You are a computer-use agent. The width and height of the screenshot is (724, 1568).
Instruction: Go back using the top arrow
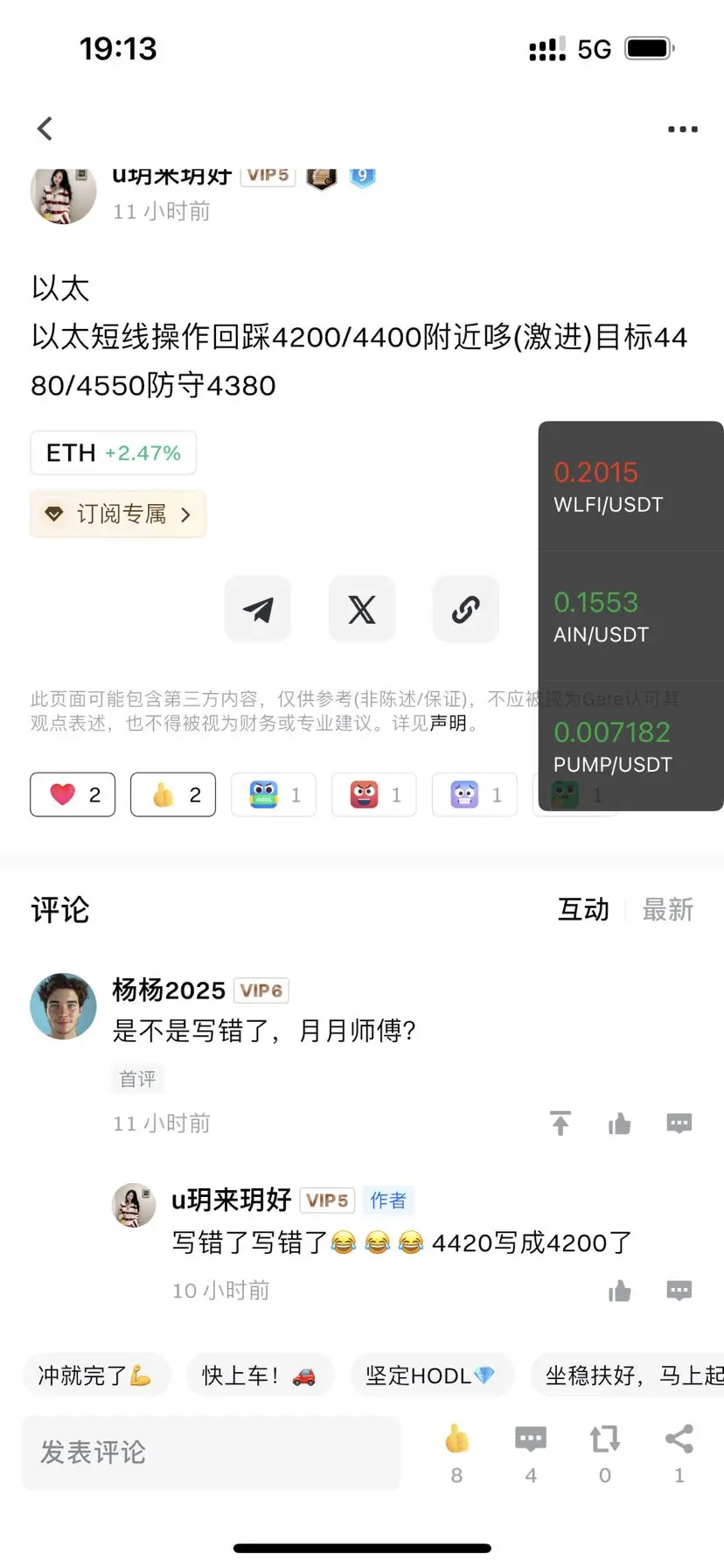(x=45, y=129)
